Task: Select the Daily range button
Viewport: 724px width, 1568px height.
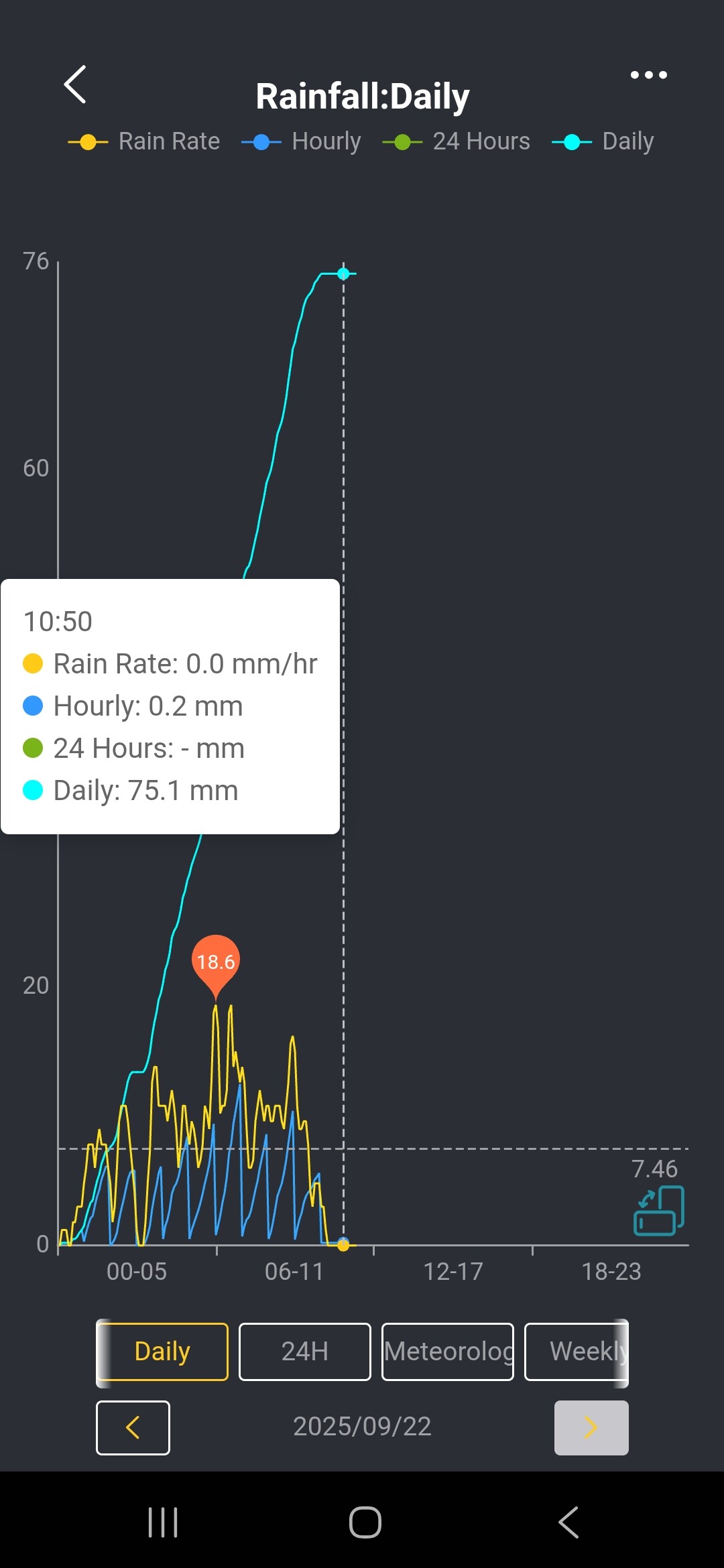Action: coord(162,1352)
